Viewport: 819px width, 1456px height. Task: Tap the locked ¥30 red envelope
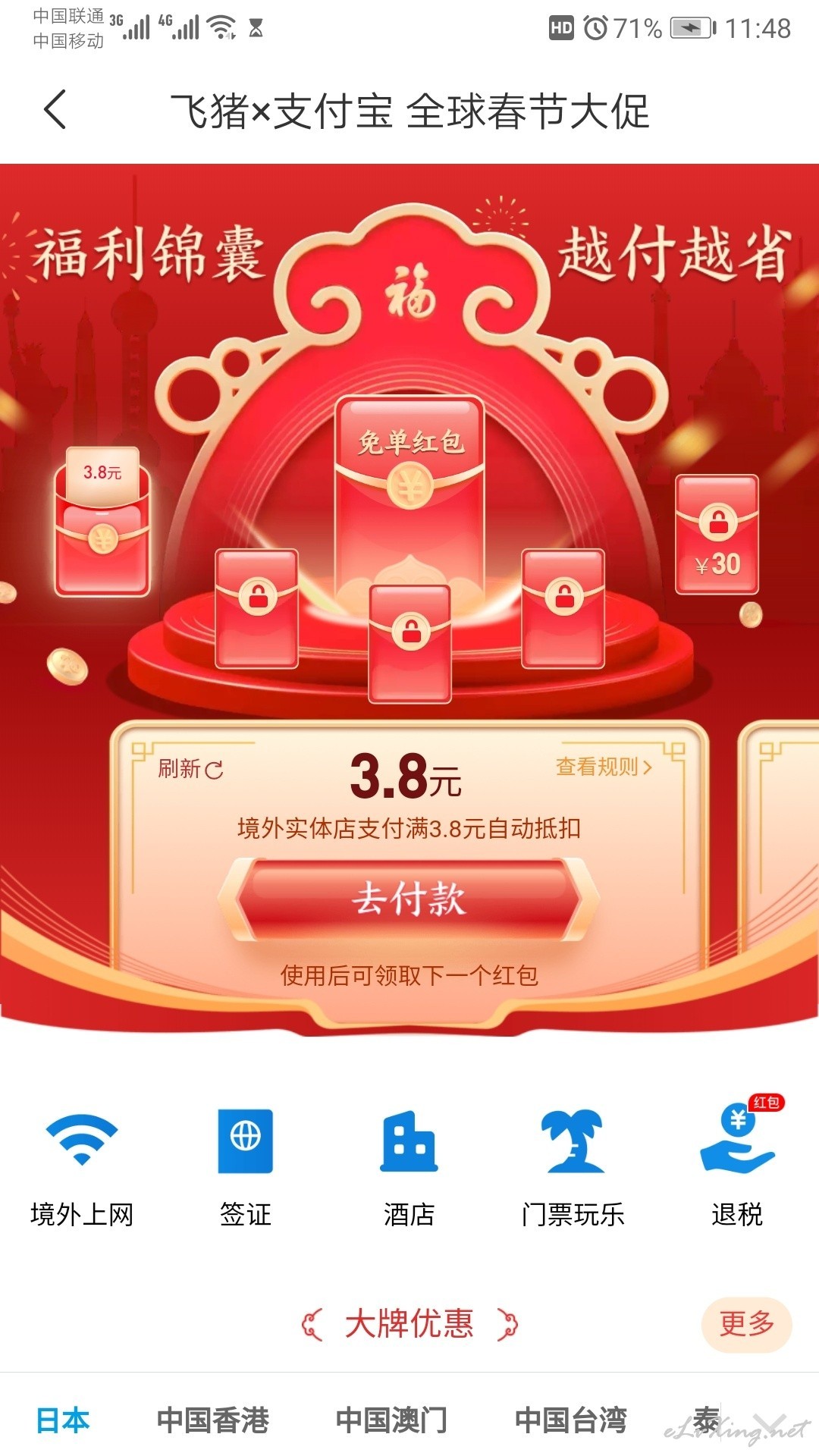717,535
